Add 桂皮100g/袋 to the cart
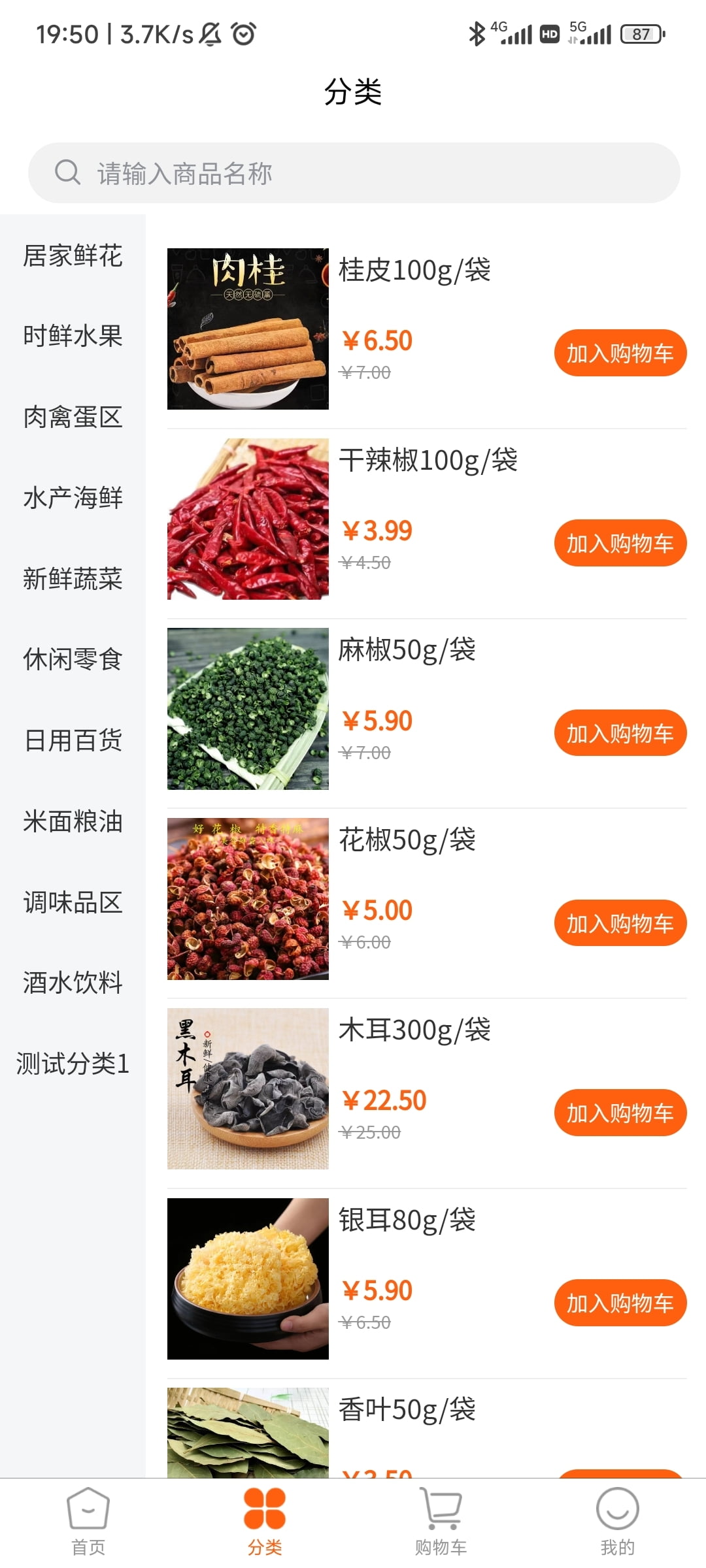 pos(620,353)
